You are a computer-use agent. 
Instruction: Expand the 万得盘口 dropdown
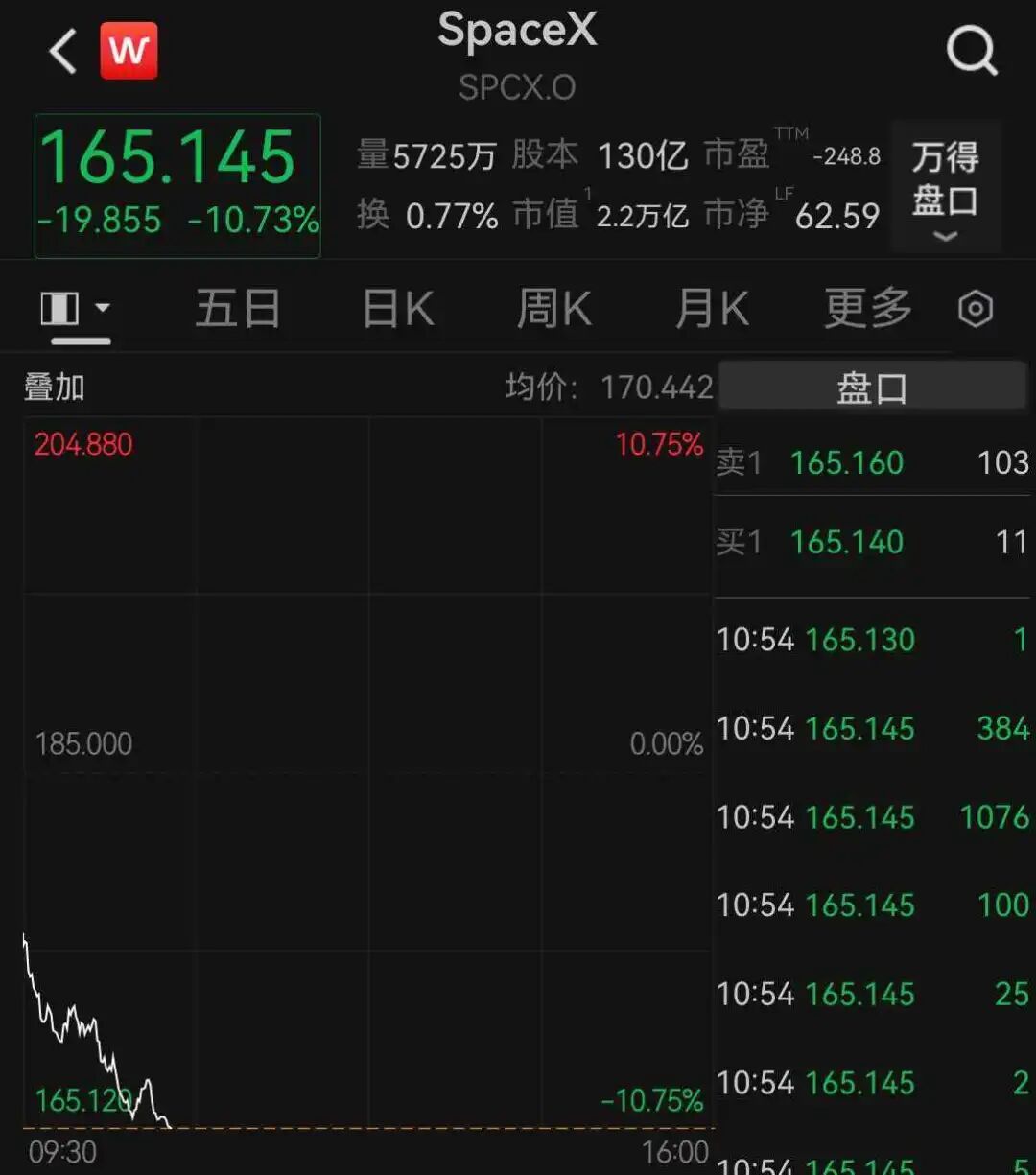[x=945, y=188]
